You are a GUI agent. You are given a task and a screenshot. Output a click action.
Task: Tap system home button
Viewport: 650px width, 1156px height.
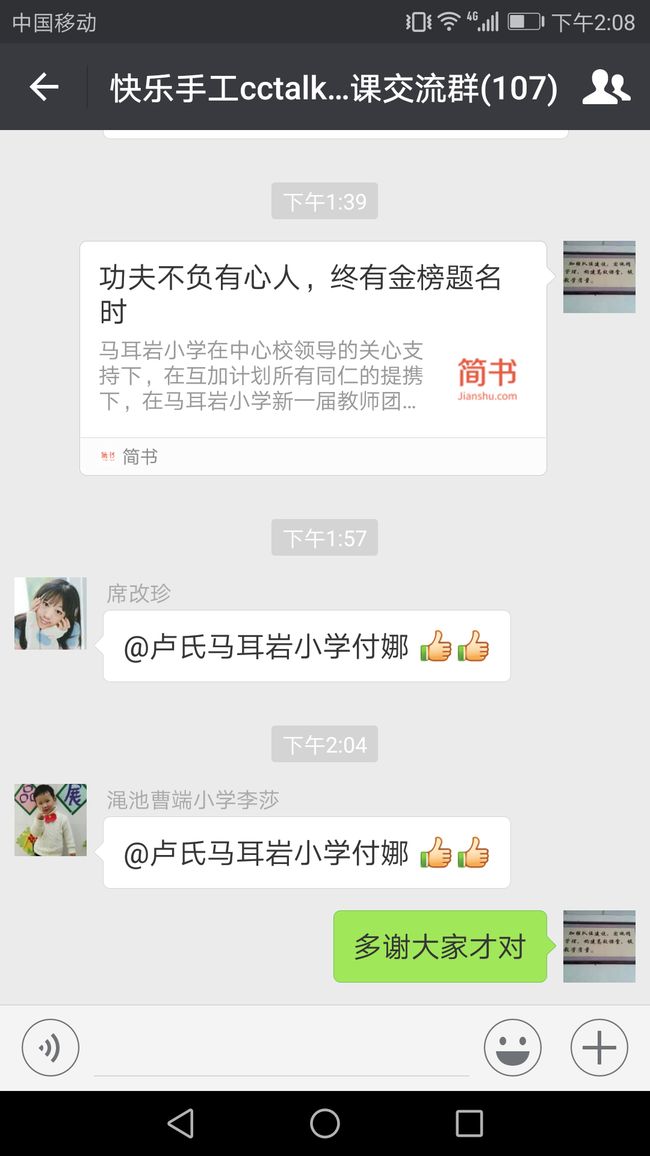pyautogui.click(x=324, y=1124)
